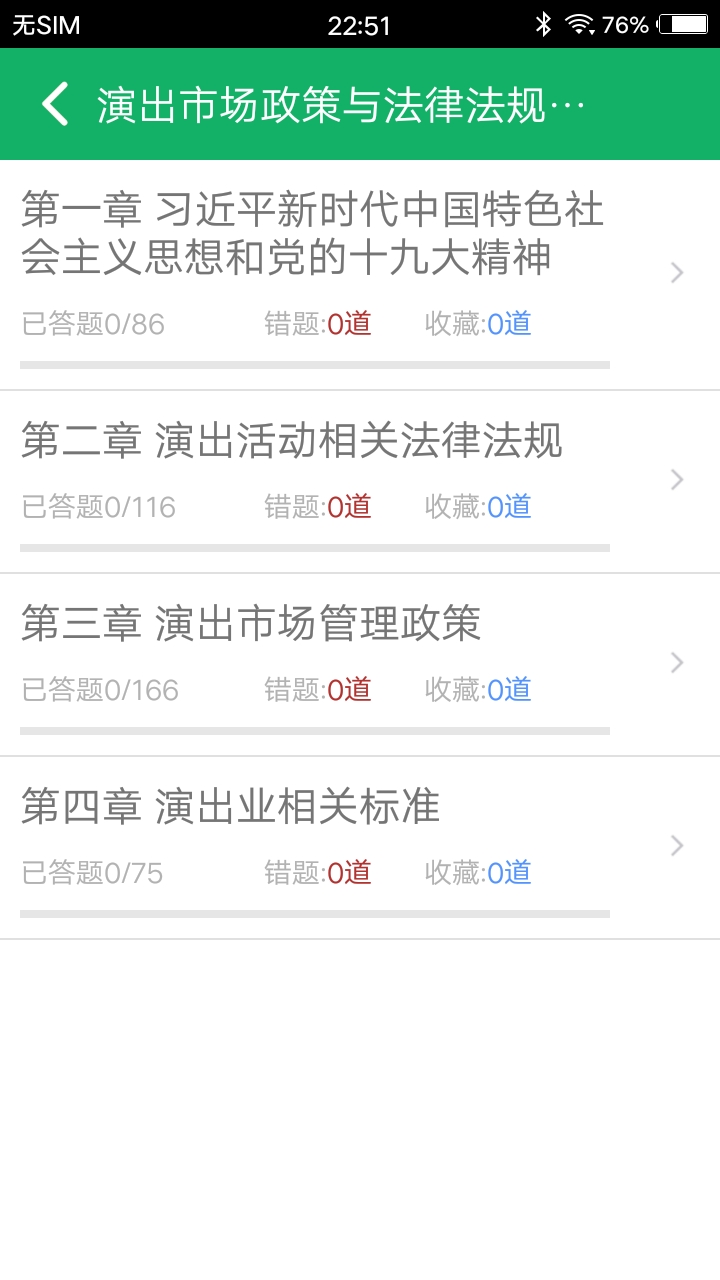Tap the 无SIM indicator
This screenshot has width=720, height=1280.
point(42,24)
